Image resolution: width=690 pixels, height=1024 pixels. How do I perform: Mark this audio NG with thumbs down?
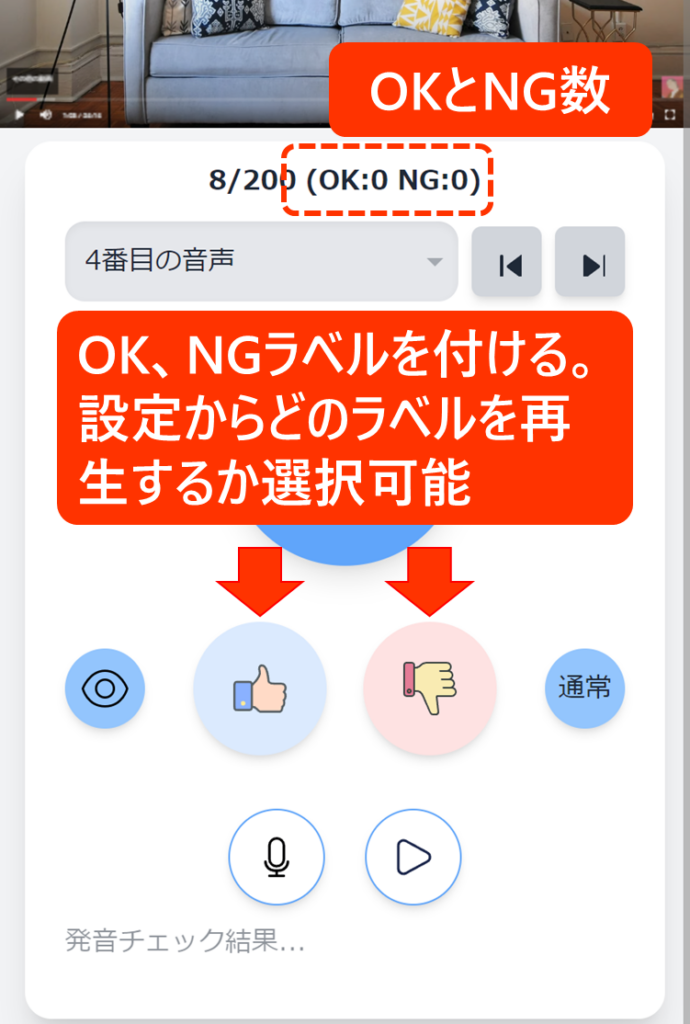pos(430,688)
